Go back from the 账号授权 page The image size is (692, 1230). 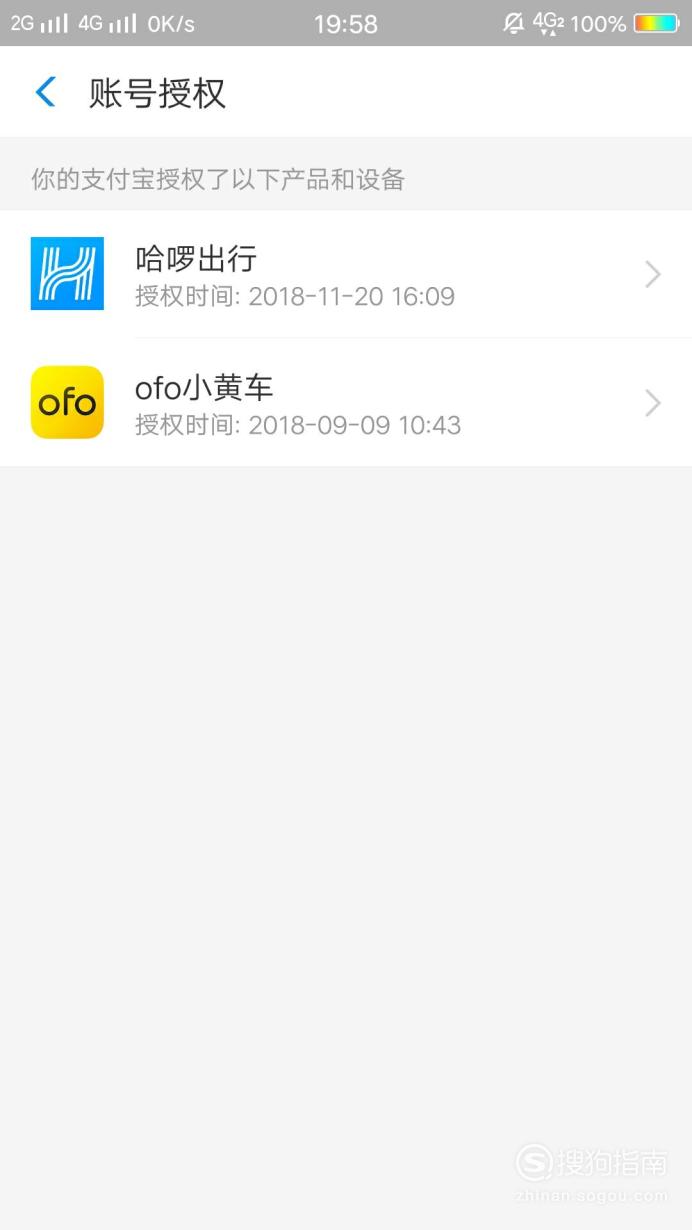point(45,92)
